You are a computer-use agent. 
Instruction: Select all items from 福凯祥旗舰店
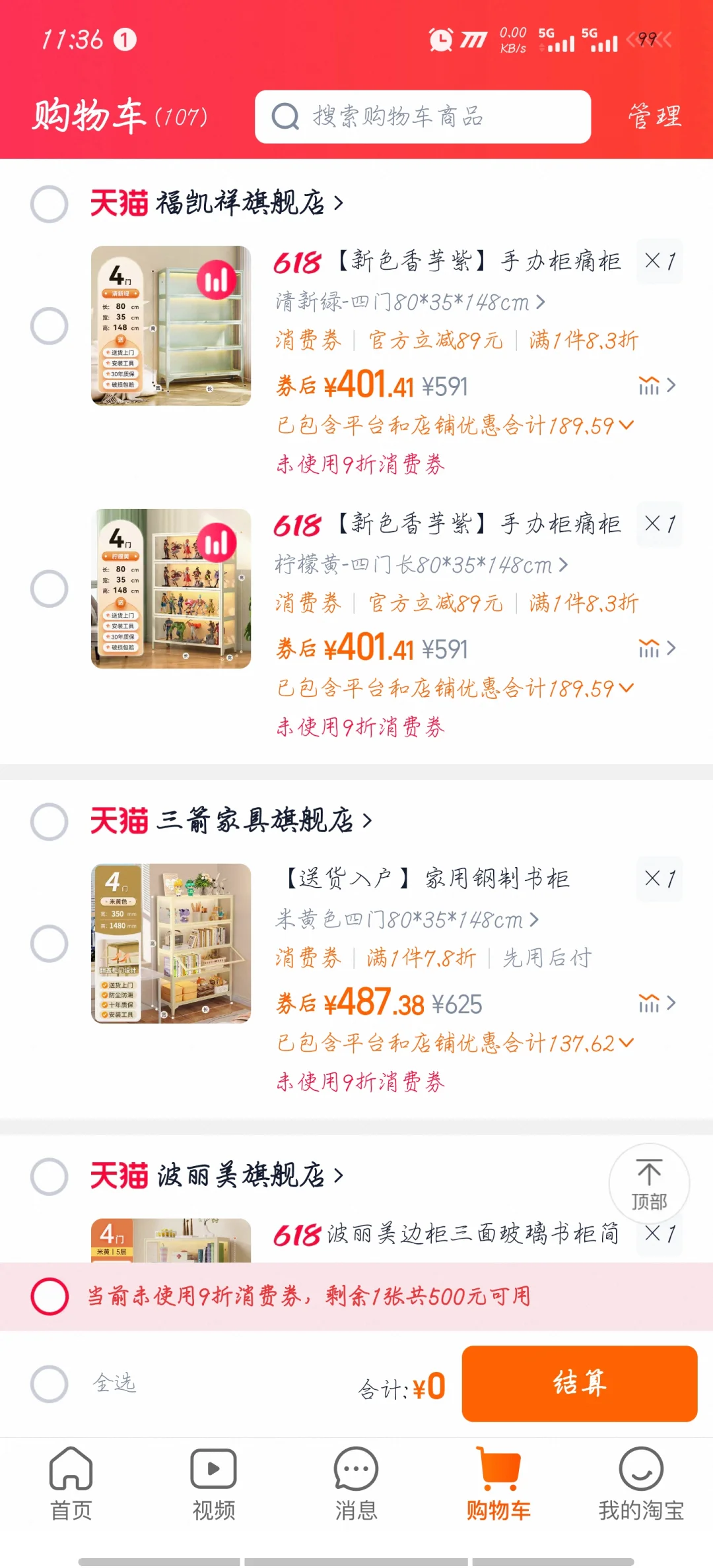[x=50, y=204]
